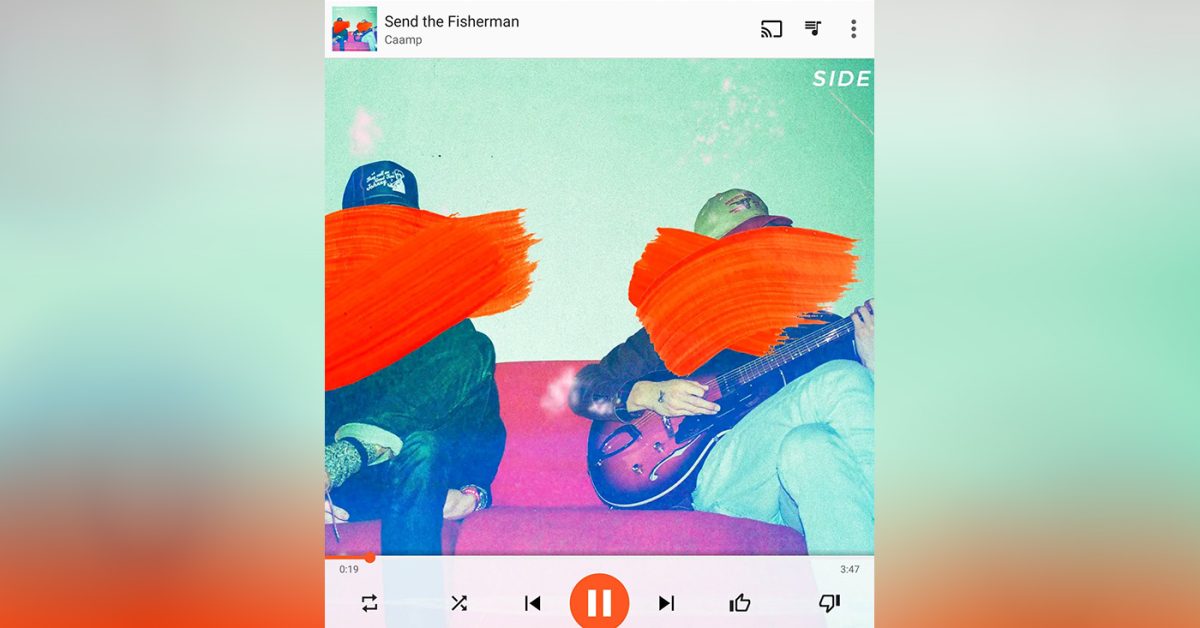Cast the music to another device
1200x628 pixels.
coord(771,29)
